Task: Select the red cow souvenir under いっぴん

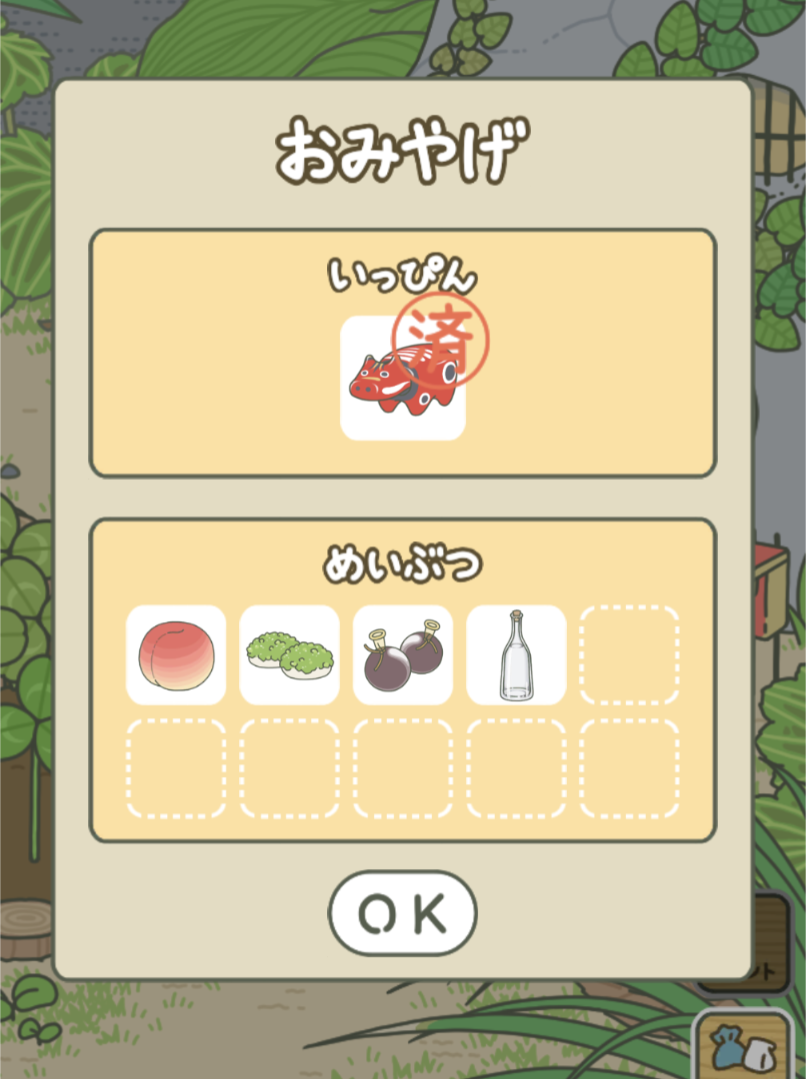Action: tap(402, 379)
